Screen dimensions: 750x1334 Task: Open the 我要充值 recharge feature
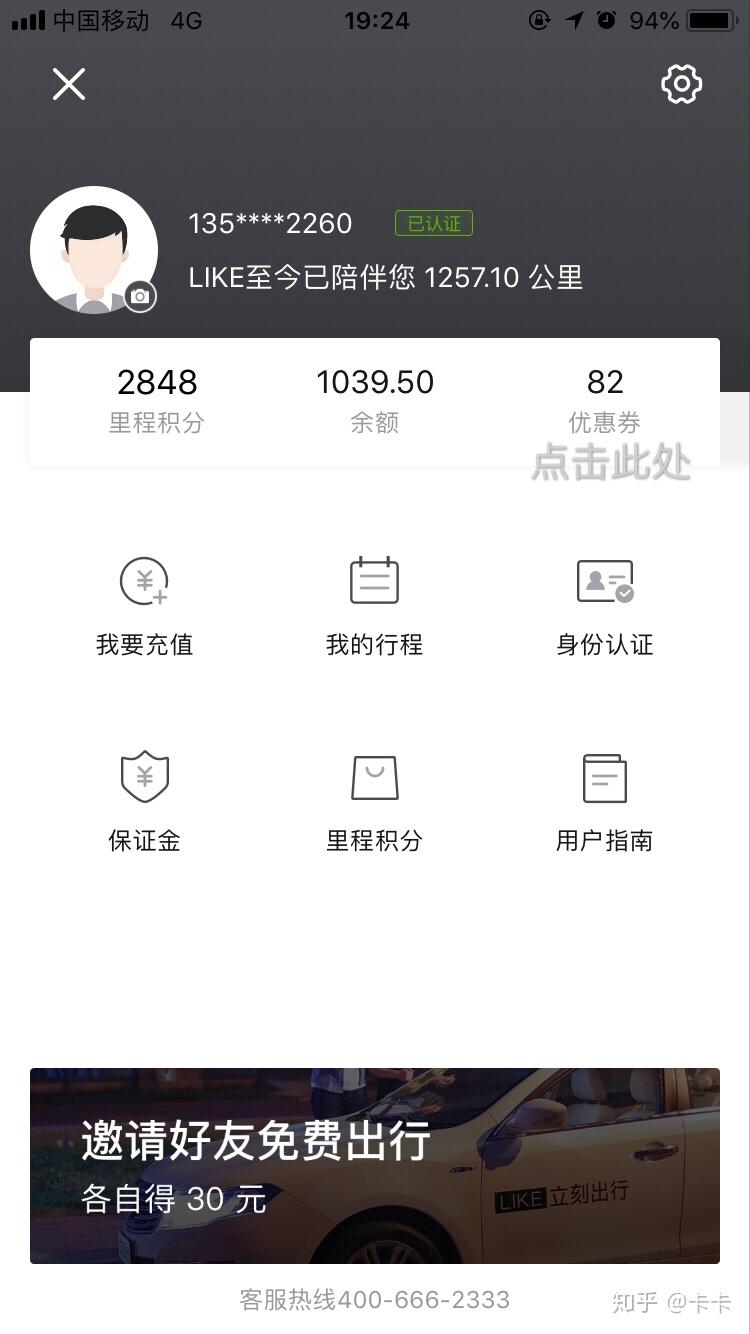pyautogui.click(x=143, y=605)
